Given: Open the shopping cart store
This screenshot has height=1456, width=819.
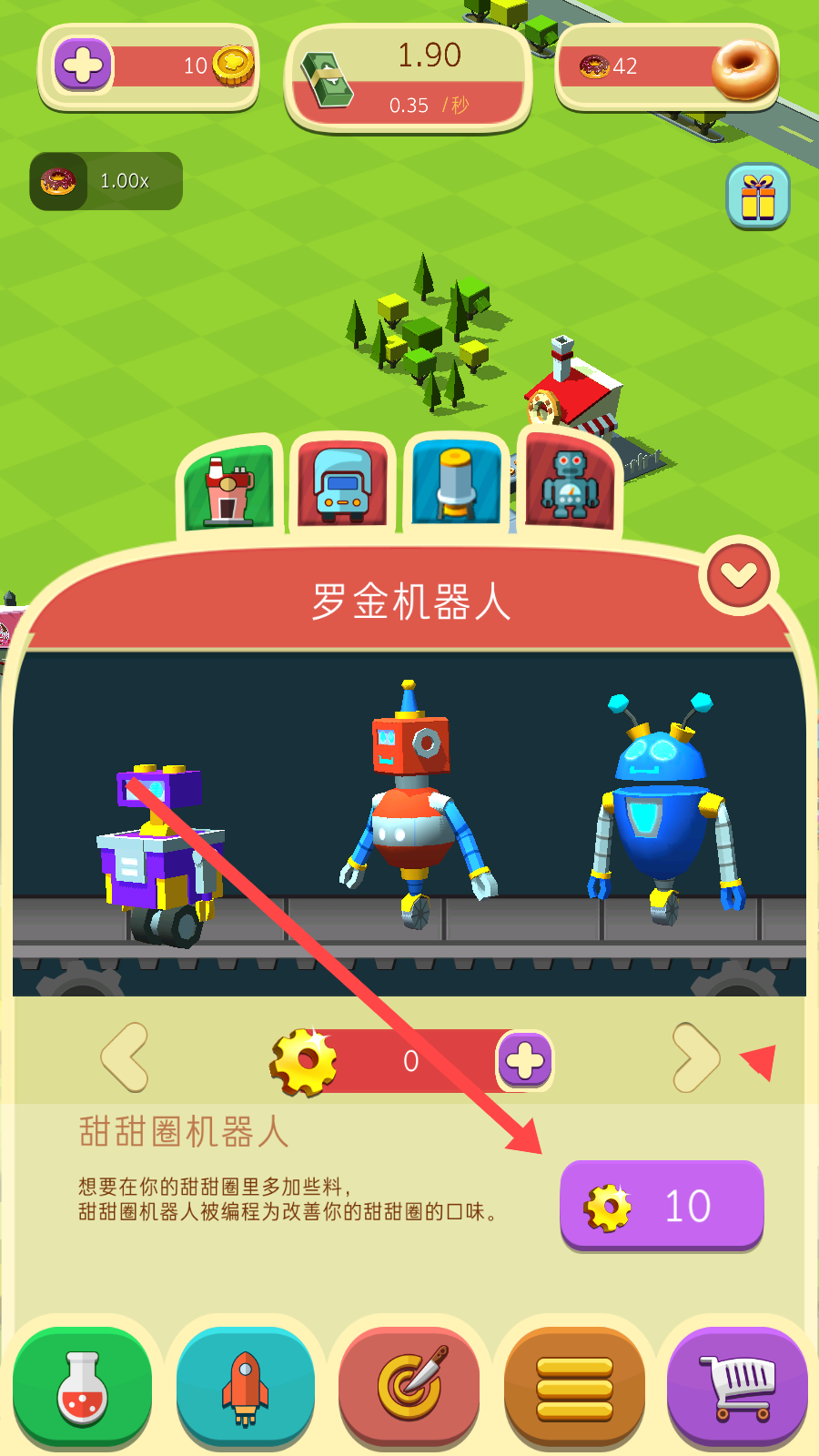Looking at the screenshot, I should tap(738, 1387).
